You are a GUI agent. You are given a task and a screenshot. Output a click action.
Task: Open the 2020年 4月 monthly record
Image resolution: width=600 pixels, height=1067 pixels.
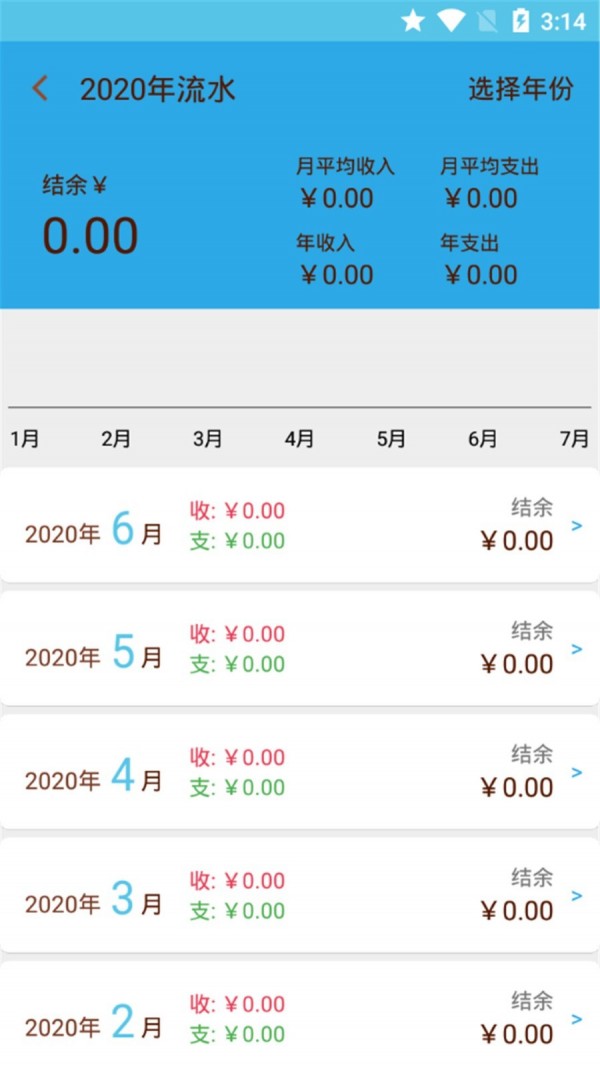[300, 772]
